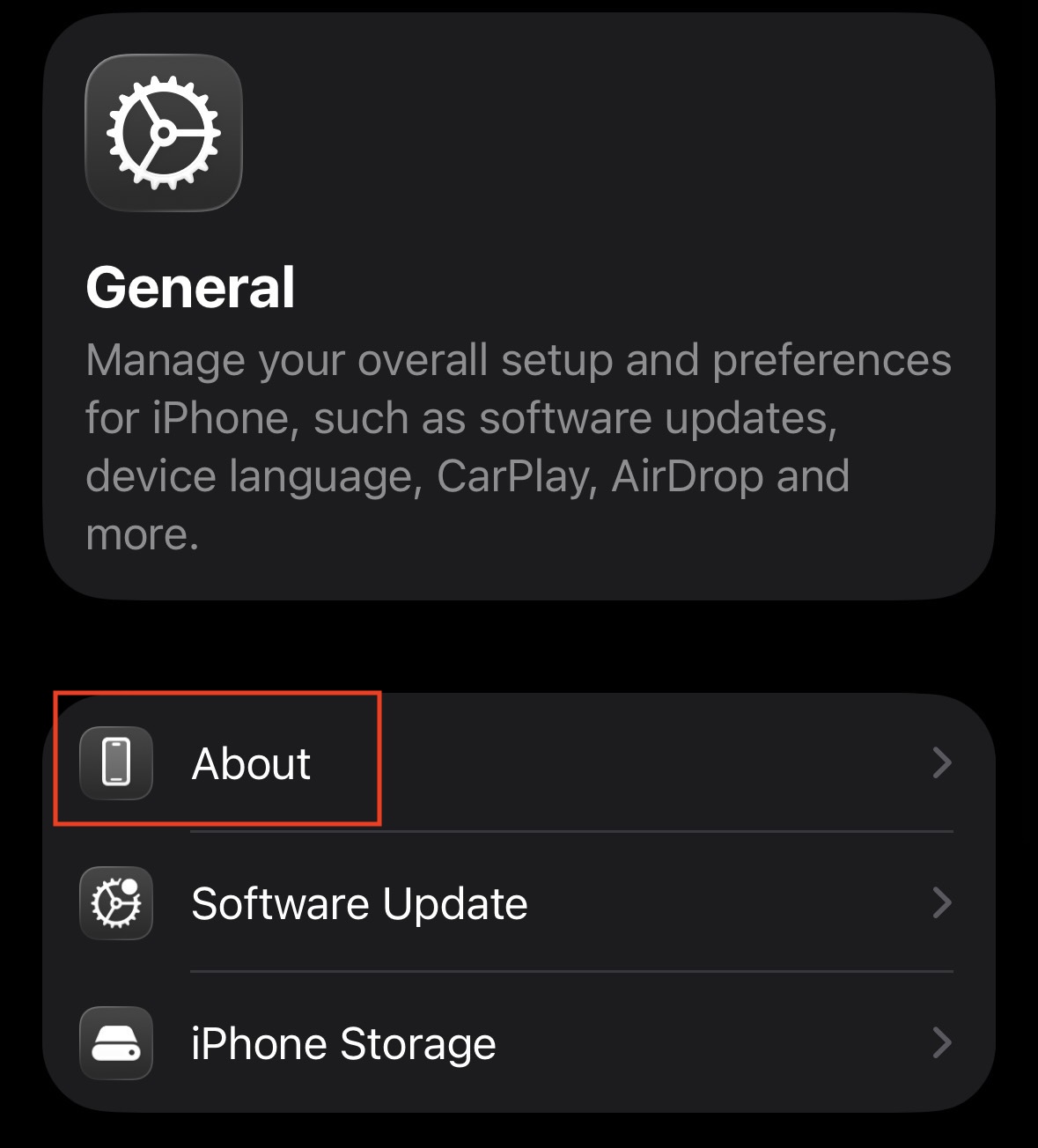This screenshot has height=1148, width=1038.
Task: Select the badged gear beside Software Update
Action: 115,903
